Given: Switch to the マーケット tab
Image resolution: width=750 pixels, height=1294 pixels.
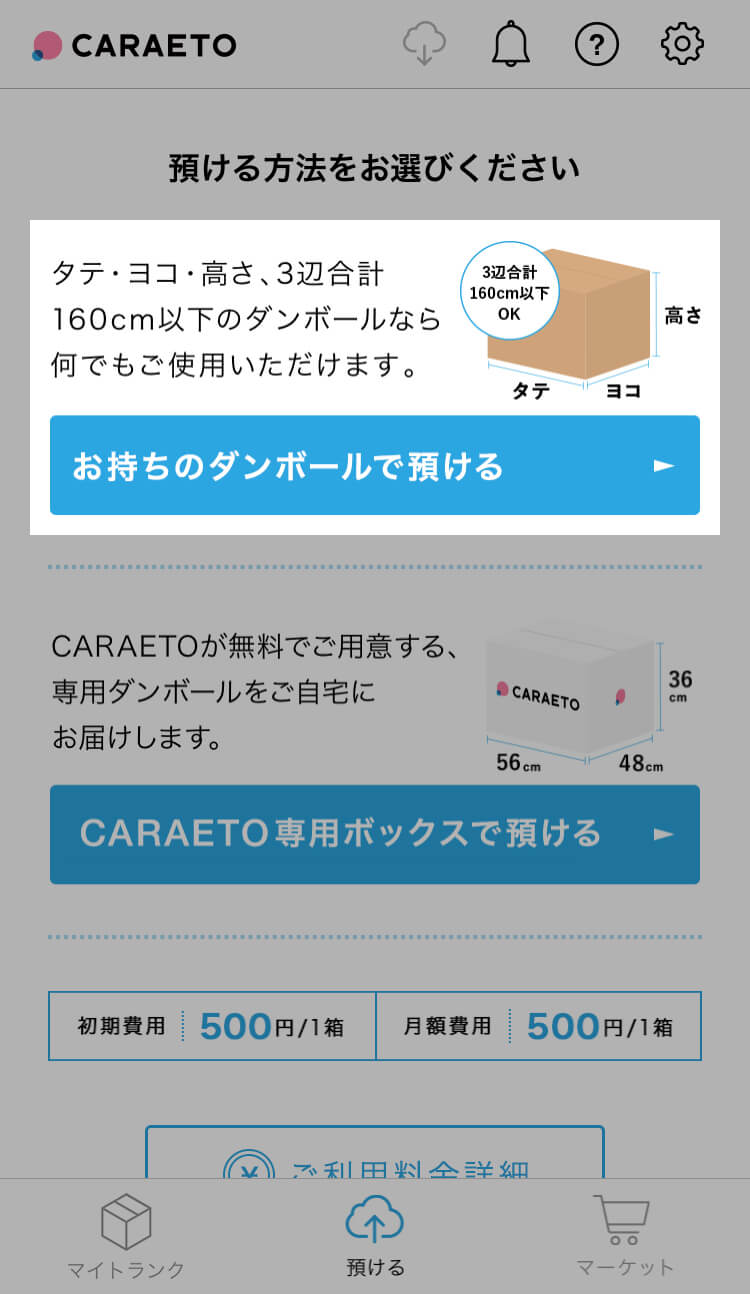Looking at the screenshot, I should [625, 1237].
